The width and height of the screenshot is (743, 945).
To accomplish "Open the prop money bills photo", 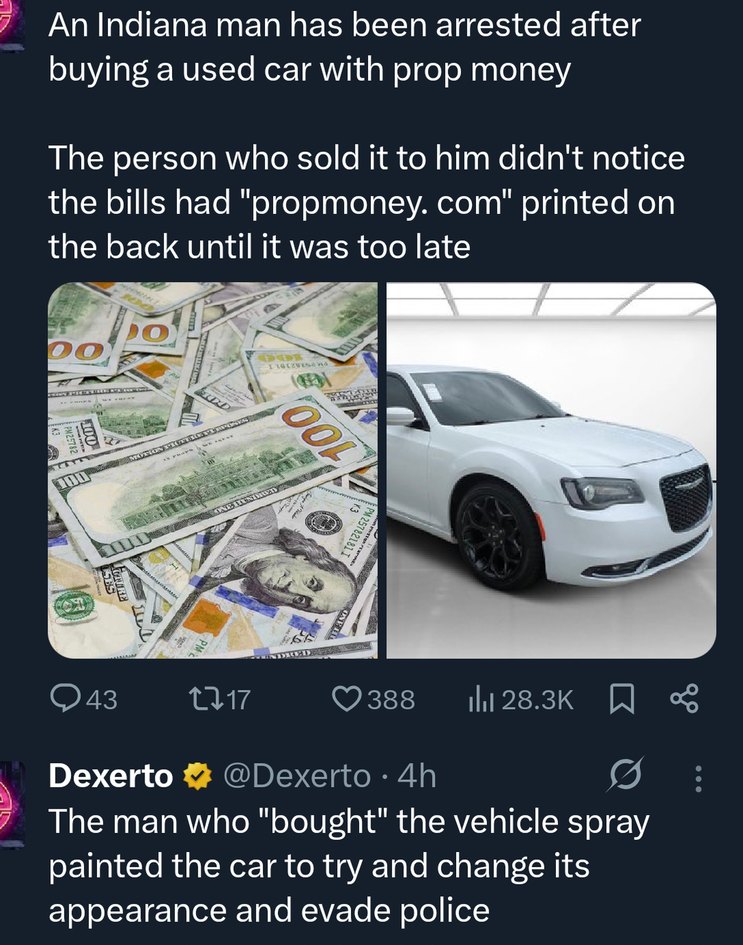I will point(213,470).
